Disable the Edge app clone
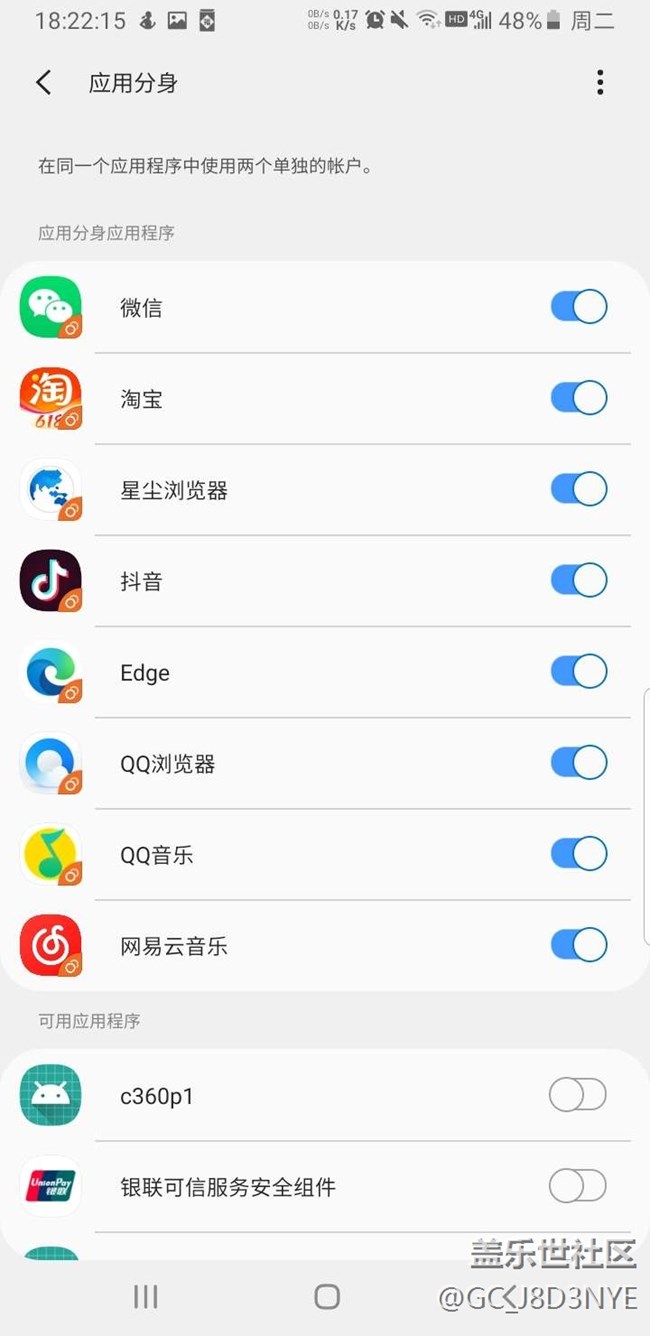The width and height of the screenshot is (650, 1336). pyautogui.click(x=578, y=671)
